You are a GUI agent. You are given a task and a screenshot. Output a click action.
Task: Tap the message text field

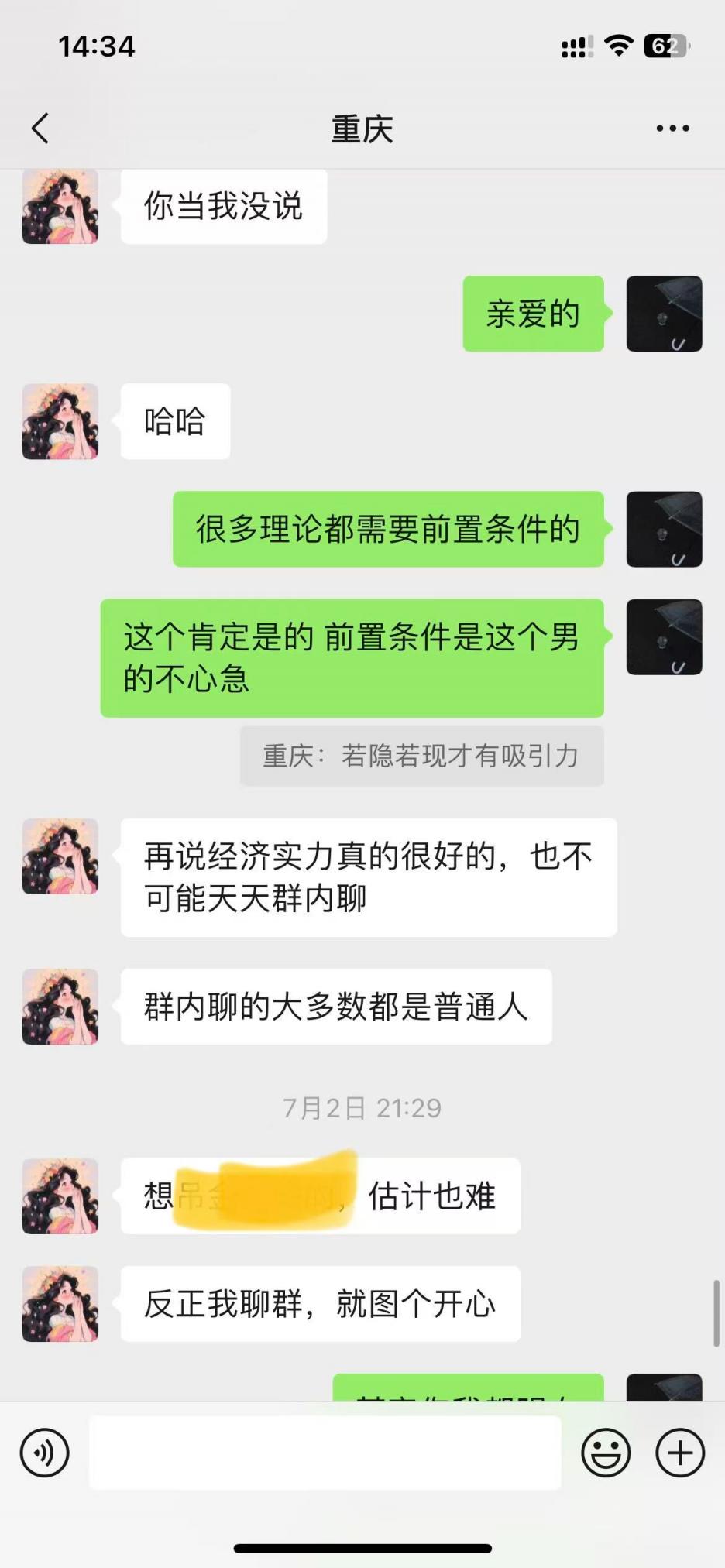coord(325,1453)
